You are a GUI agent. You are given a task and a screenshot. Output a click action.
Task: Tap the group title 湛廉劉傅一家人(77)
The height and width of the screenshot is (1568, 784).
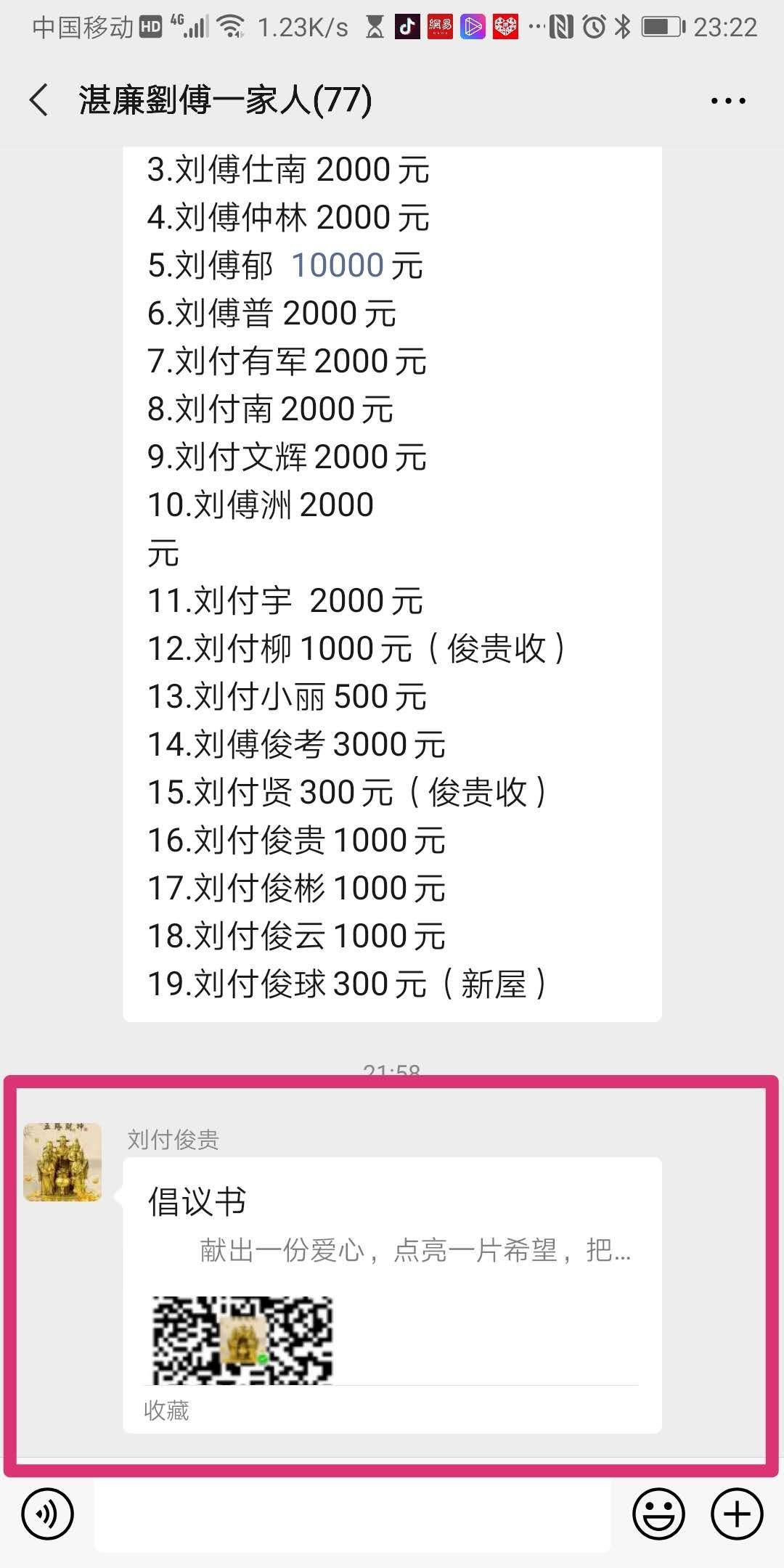[225, 102]
